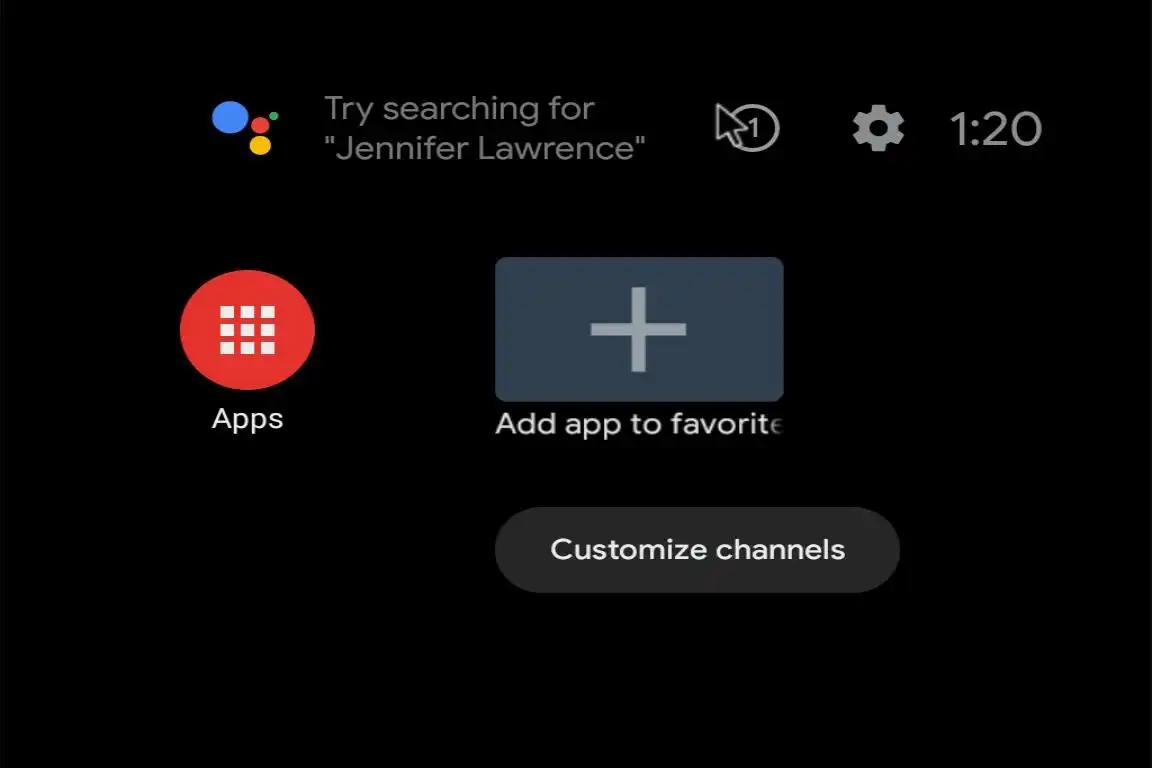Open the settings gear
The width and height of the screenshot is (1152, 768).
coord(878,129)
